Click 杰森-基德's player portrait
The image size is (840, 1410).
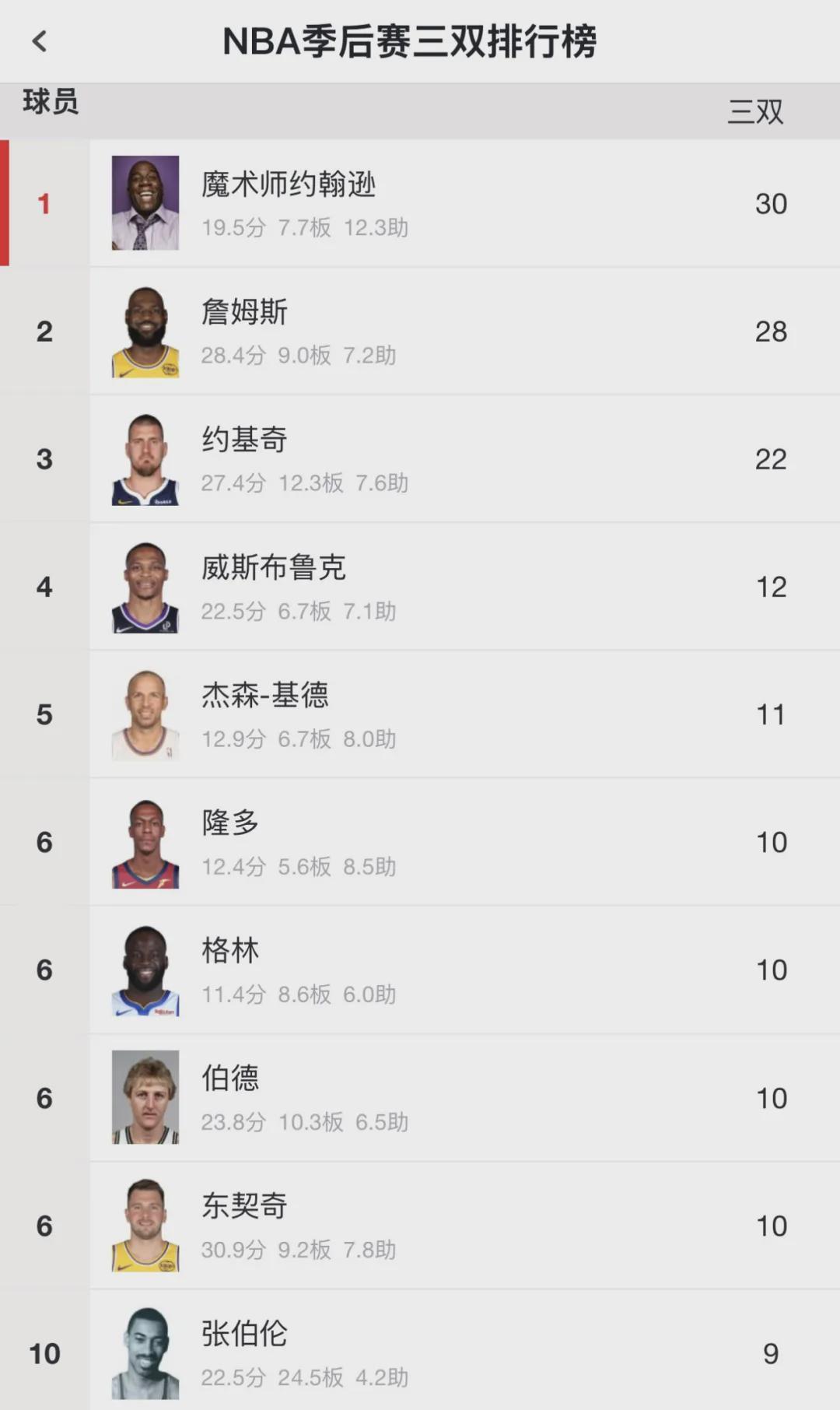[x=146, y=714]
